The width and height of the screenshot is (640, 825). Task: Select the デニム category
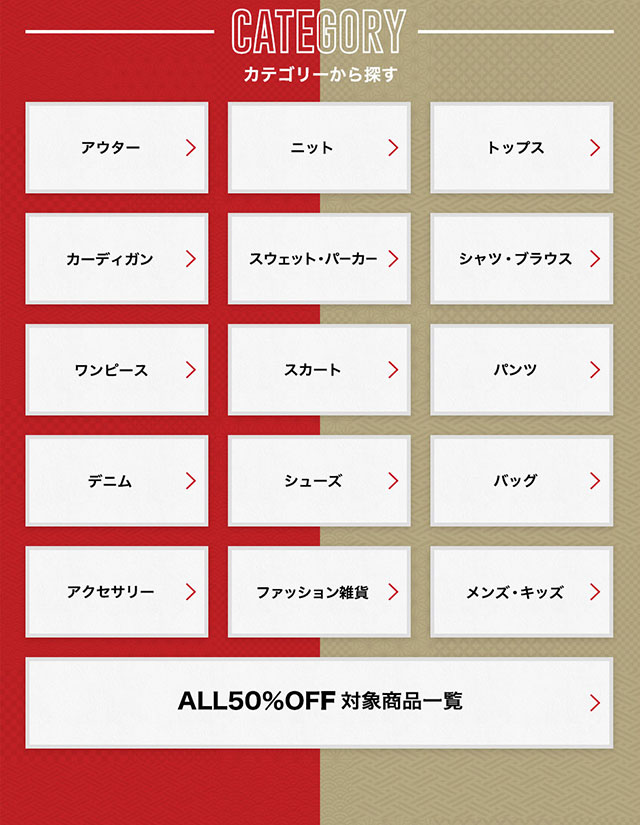(x=116, y=481)
